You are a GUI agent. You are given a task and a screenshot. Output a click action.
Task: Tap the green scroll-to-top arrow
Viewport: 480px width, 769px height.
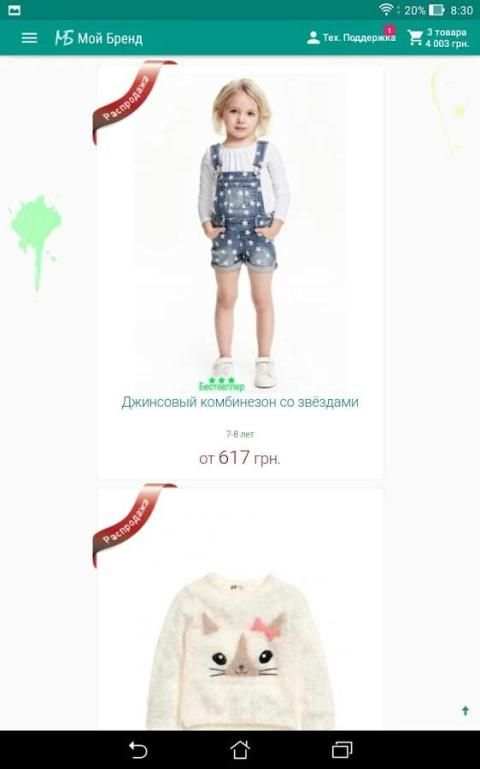pos(465,710)
